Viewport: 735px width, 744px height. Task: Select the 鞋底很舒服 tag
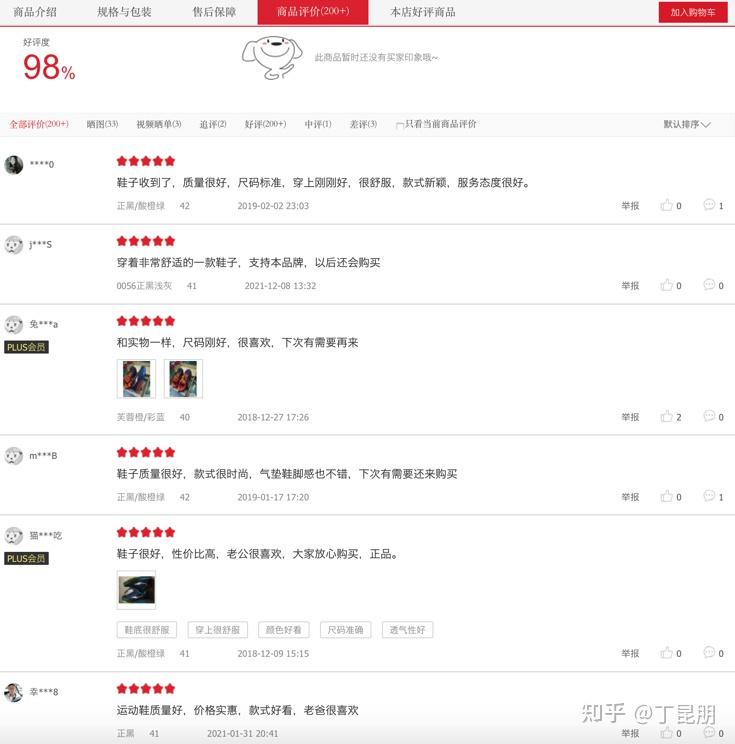pyautogui.click(x=147, y=630)
